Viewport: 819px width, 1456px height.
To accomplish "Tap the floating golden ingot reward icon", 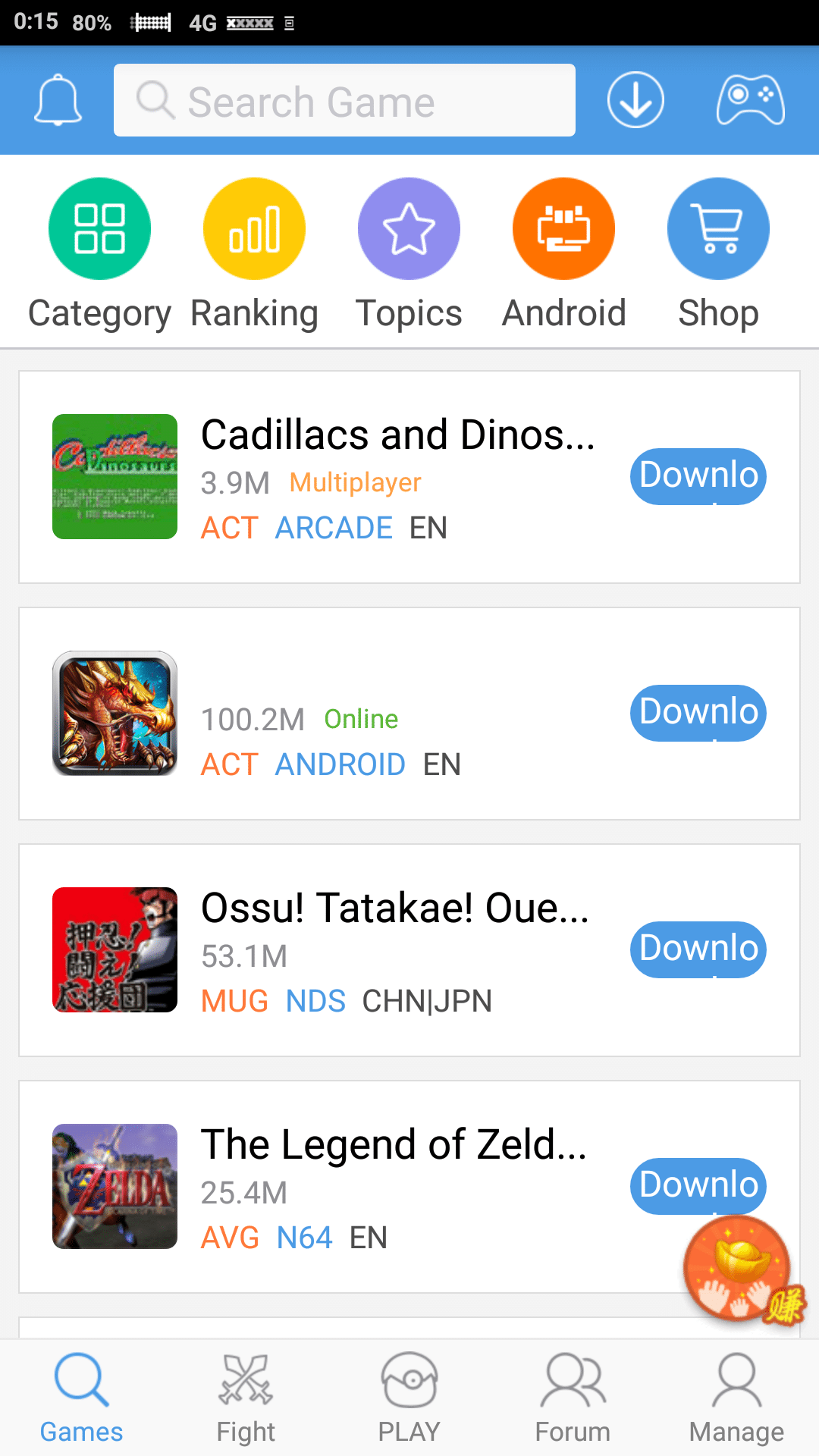I will tap(737, 1268).
